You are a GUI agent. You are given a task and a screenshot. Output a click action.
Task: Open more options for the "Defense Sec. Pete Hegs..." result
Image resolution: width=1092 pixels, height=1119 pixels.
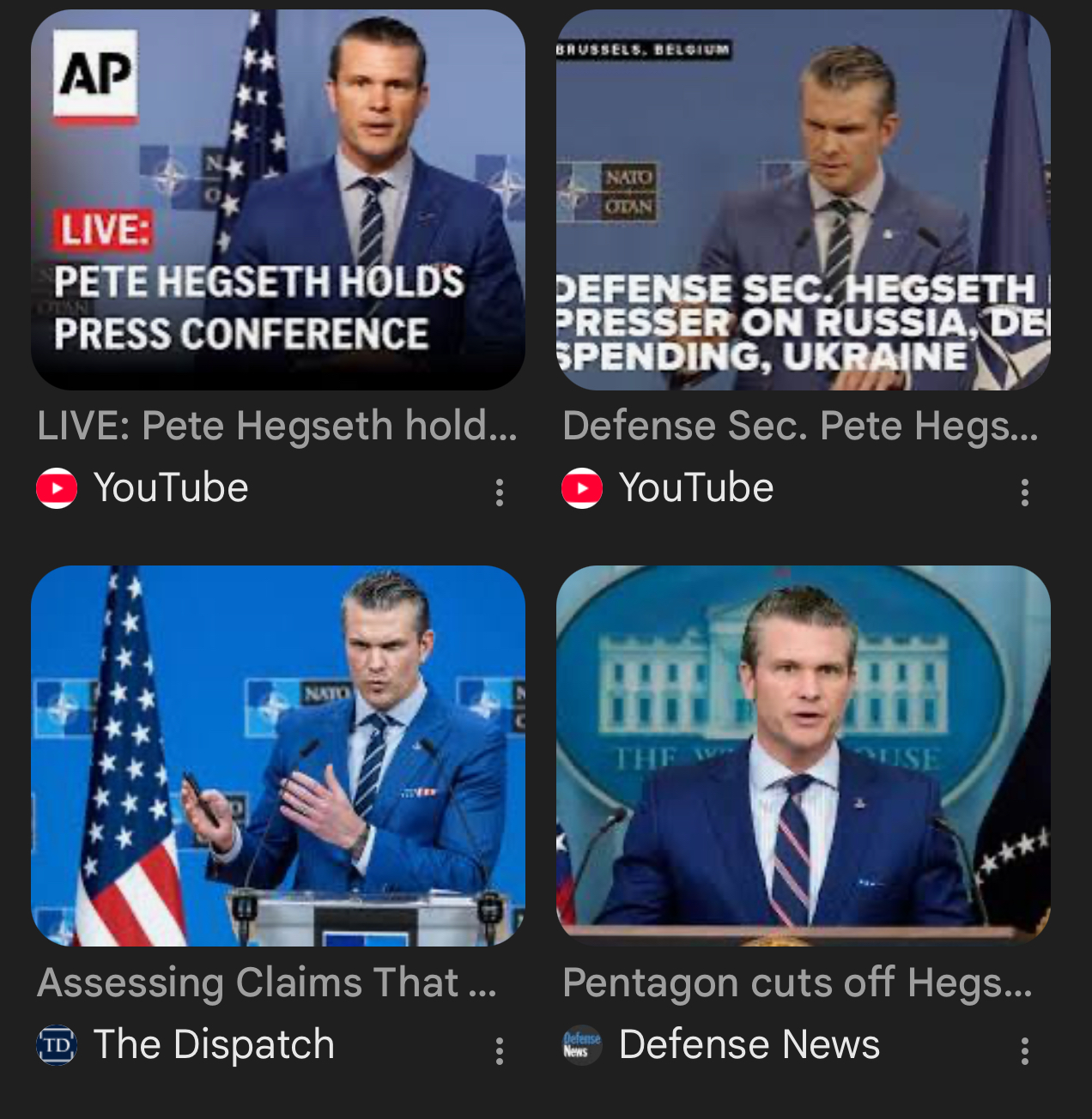[x=1024, y=492]
